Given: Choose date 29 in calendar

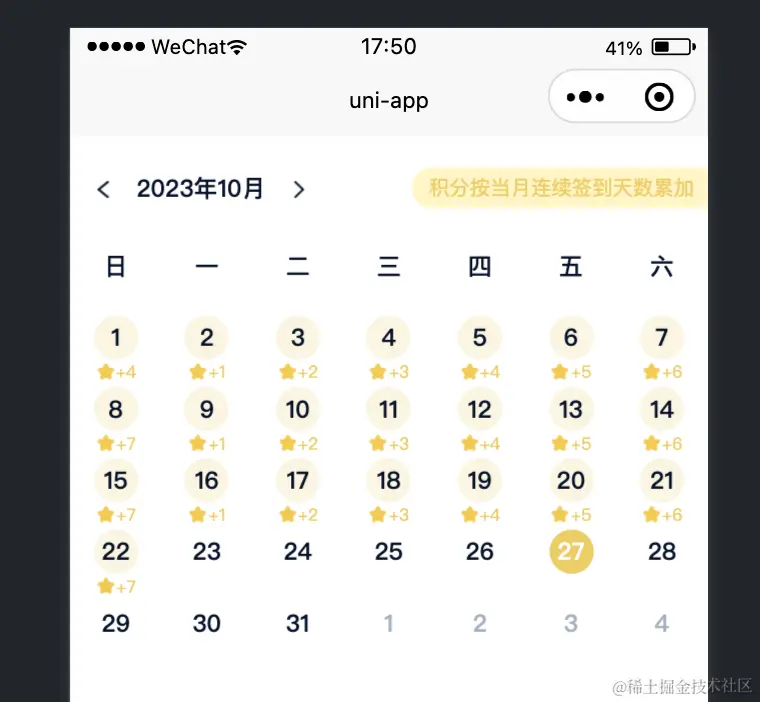Looking at the screenshot, I should click(x=116, y=623).
